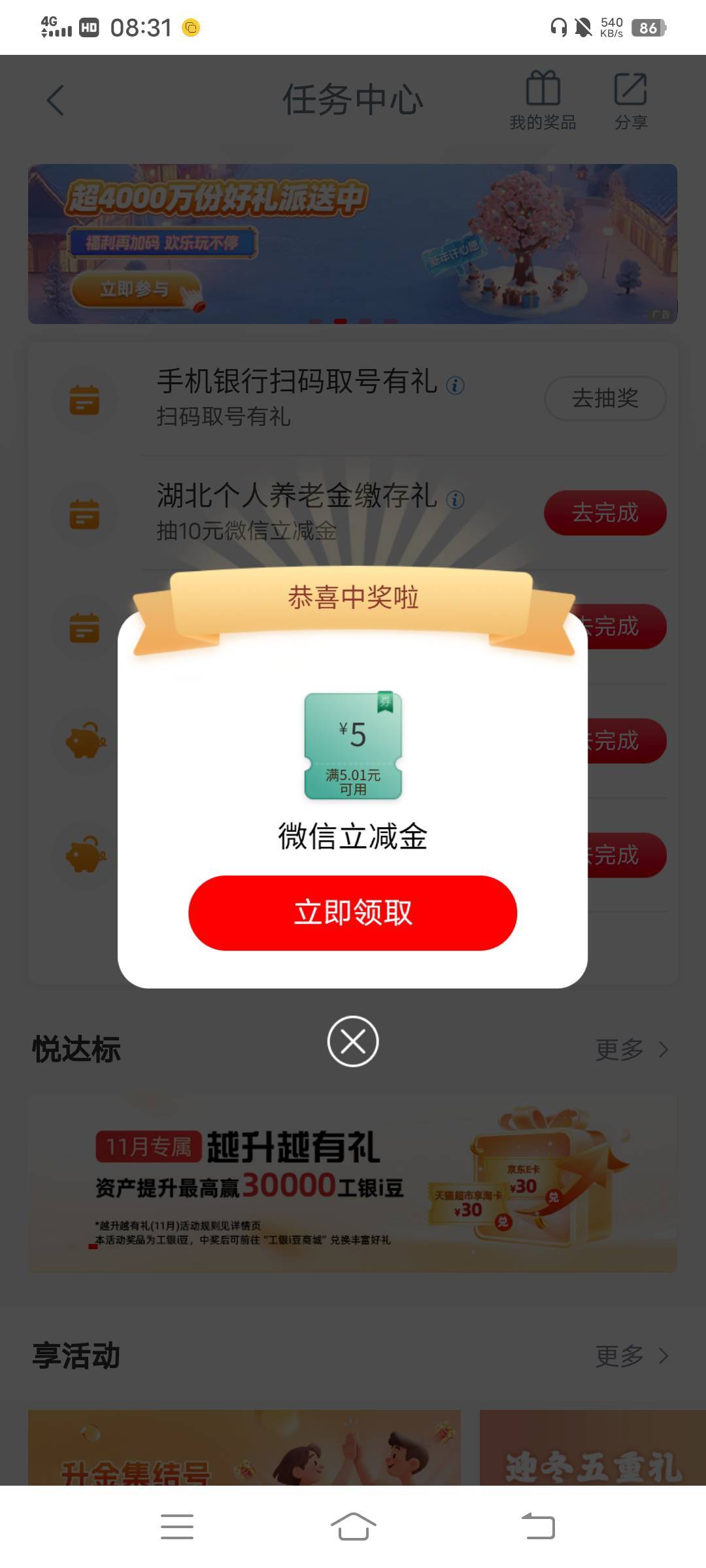706x1568 pixels.
Task: Show info for 手机银行扫码取号有礼
Action: pos(456,385)
